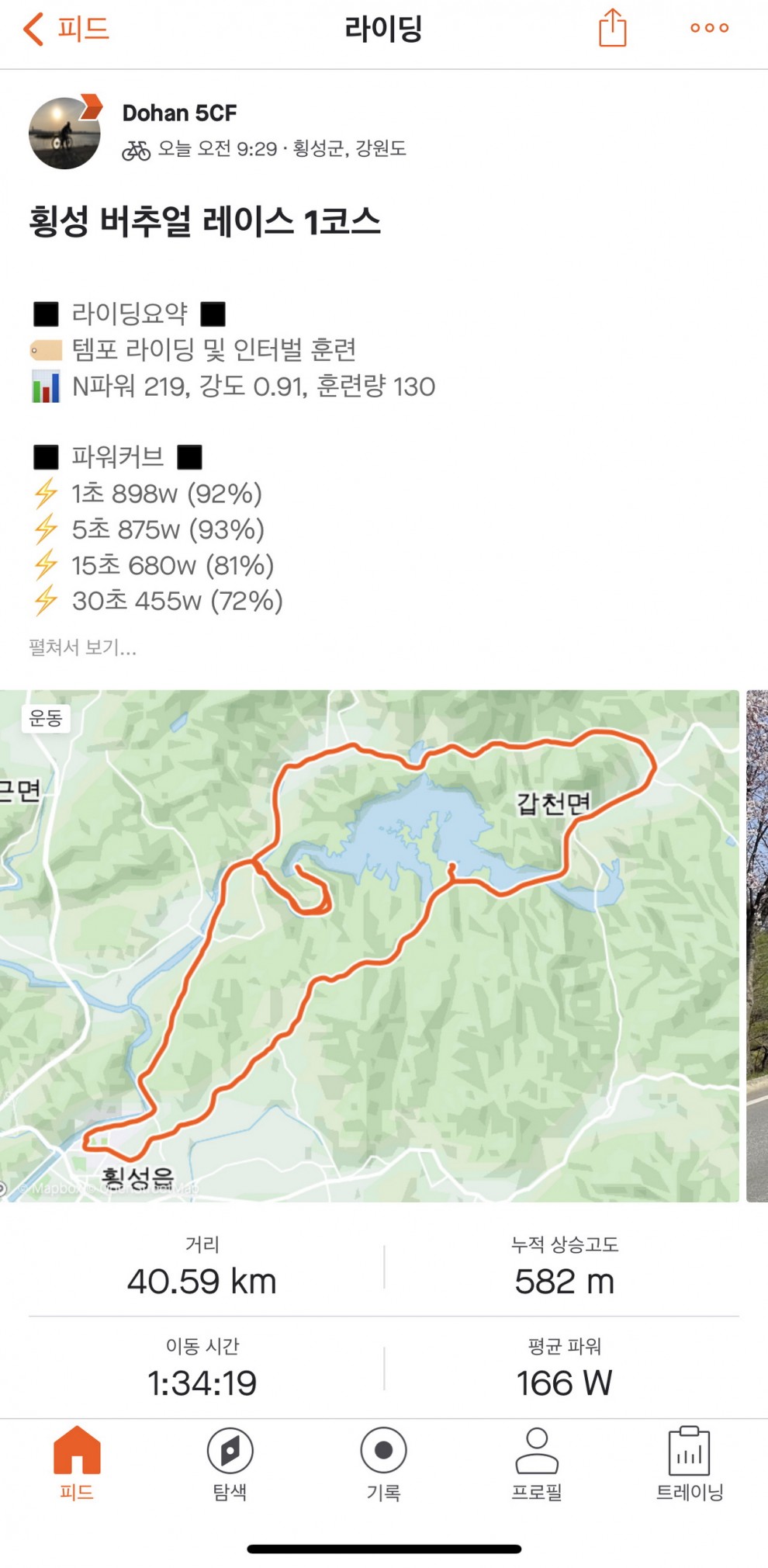Switch to the 기록 tab
The image size is (768, 1568).
click(383, 1463)
